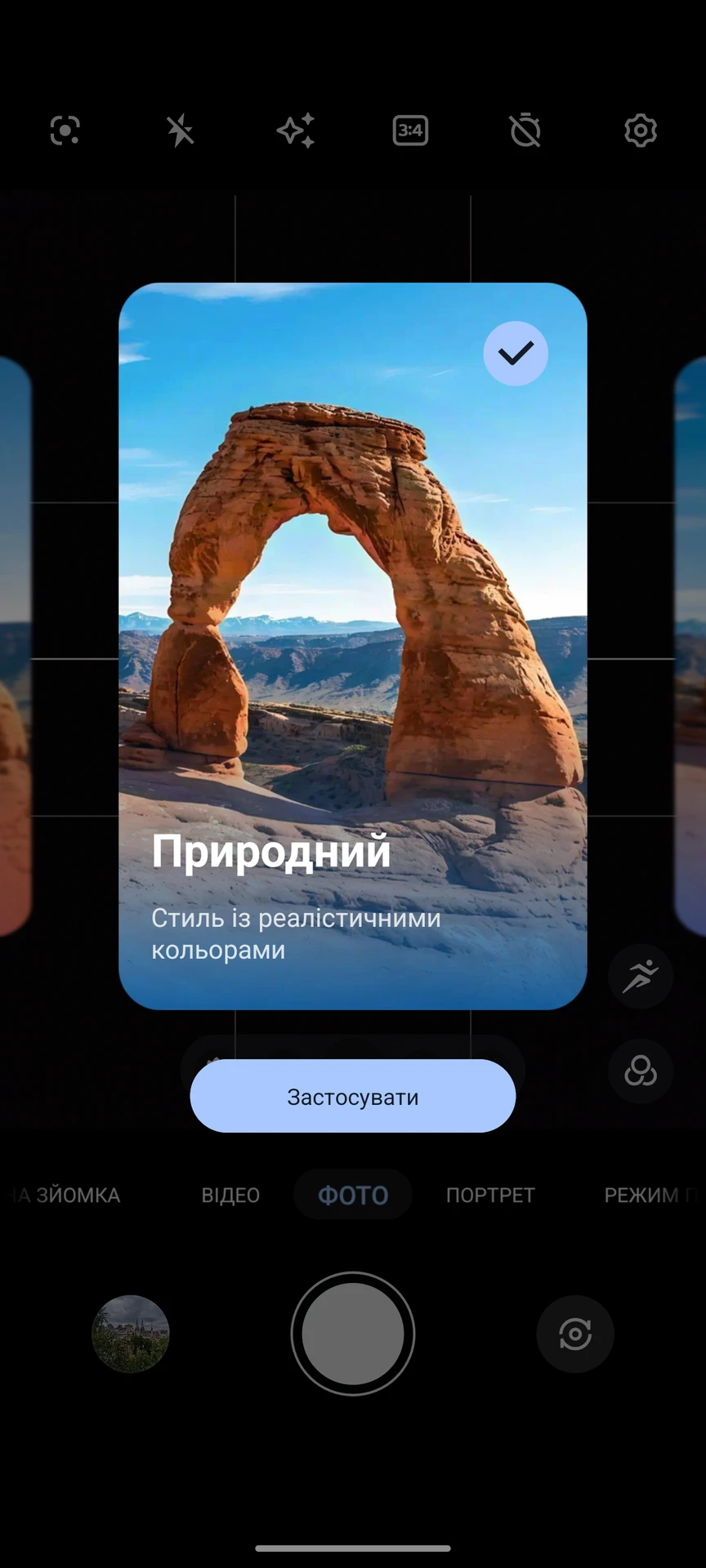Select the Фото mode tab
The image size is (706, 1568).
(x=352, y=1195)
